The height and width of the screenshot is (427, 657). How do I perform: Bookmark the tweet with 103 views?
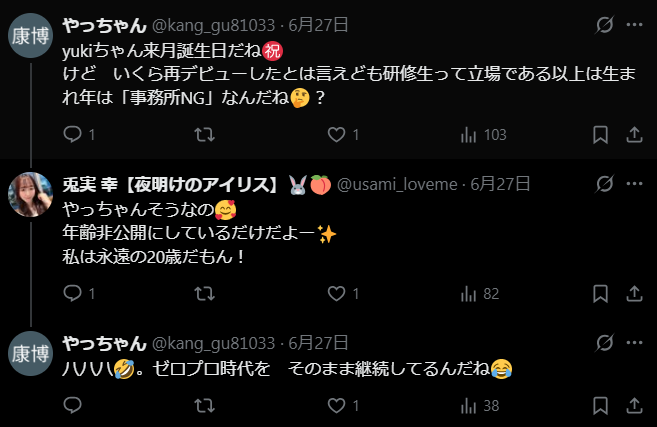[x=600, y=135]
